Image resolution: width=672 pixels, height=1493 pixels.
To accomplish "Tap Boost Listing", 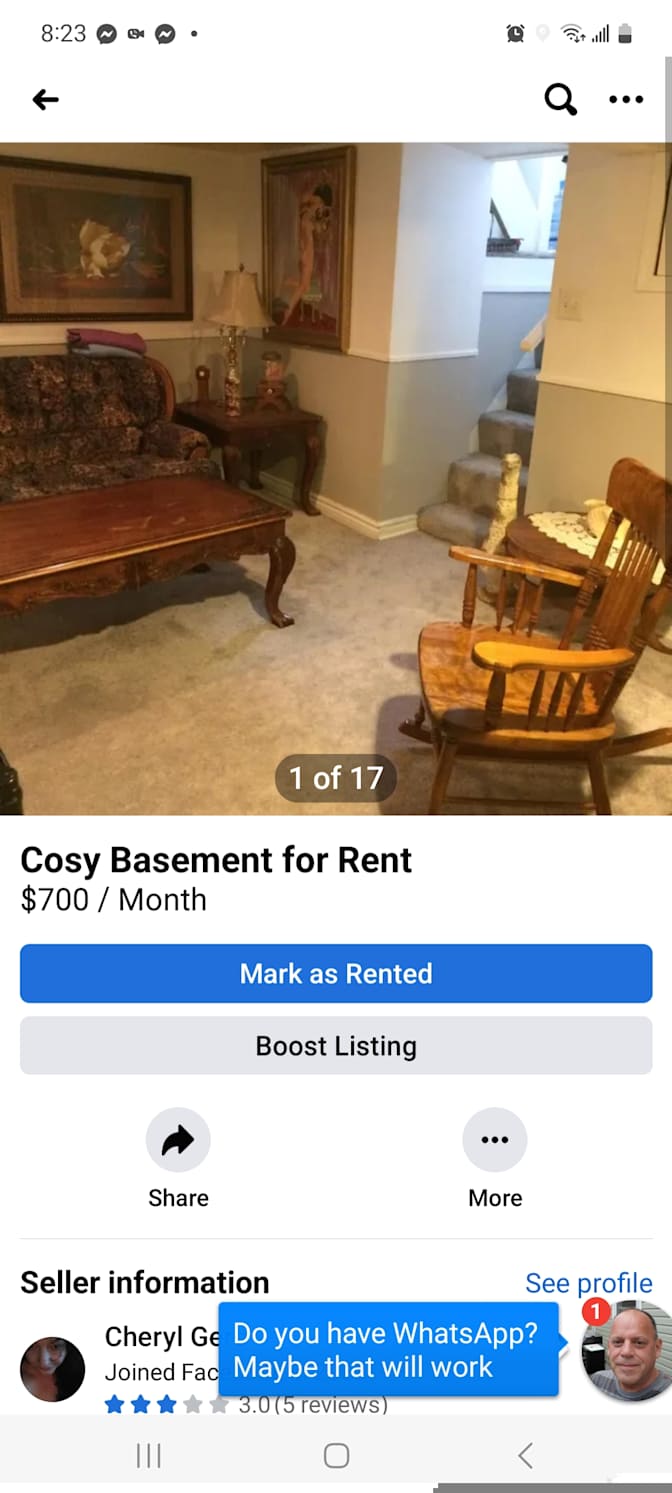I will coord(336,1046).
